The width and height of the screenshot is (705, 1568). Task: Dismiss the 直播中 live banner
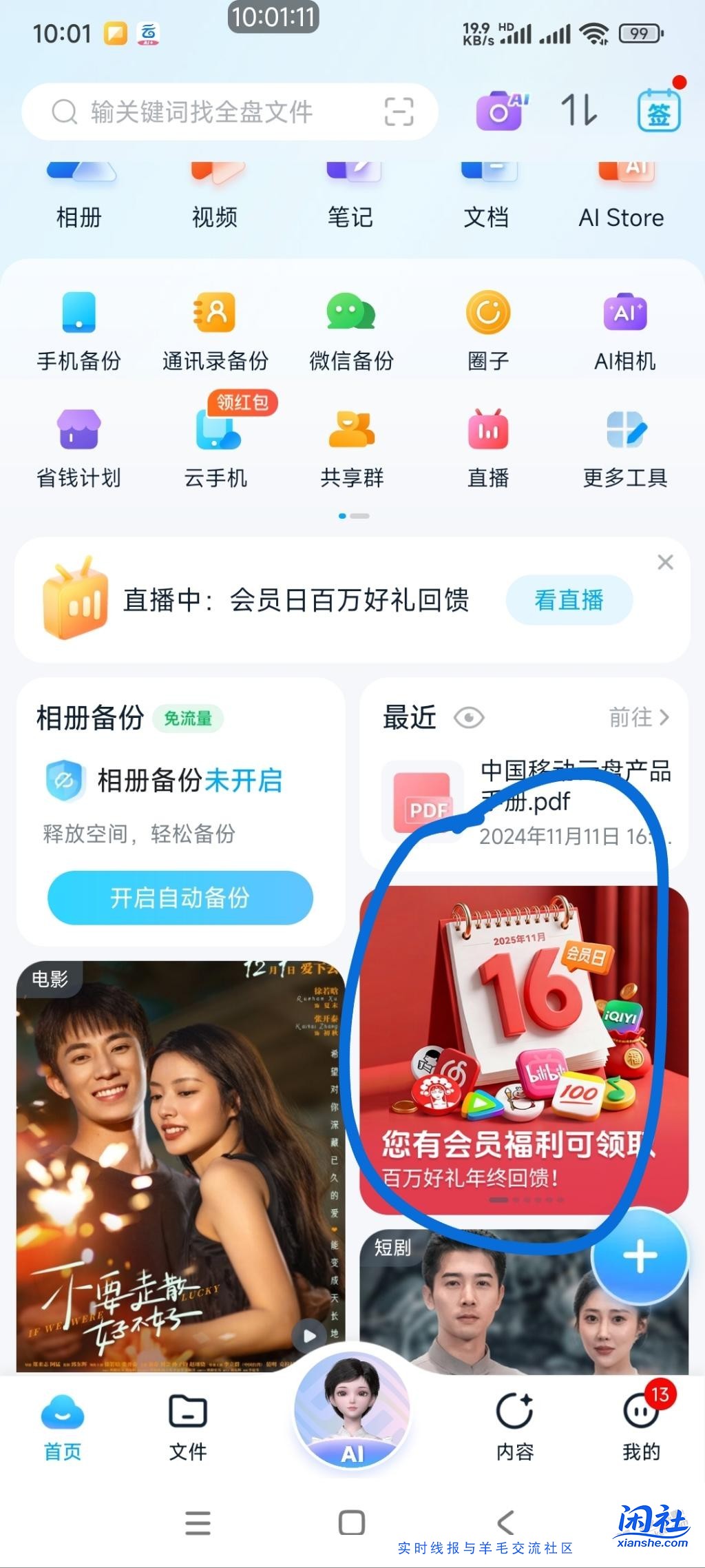(x=664, y=563)
